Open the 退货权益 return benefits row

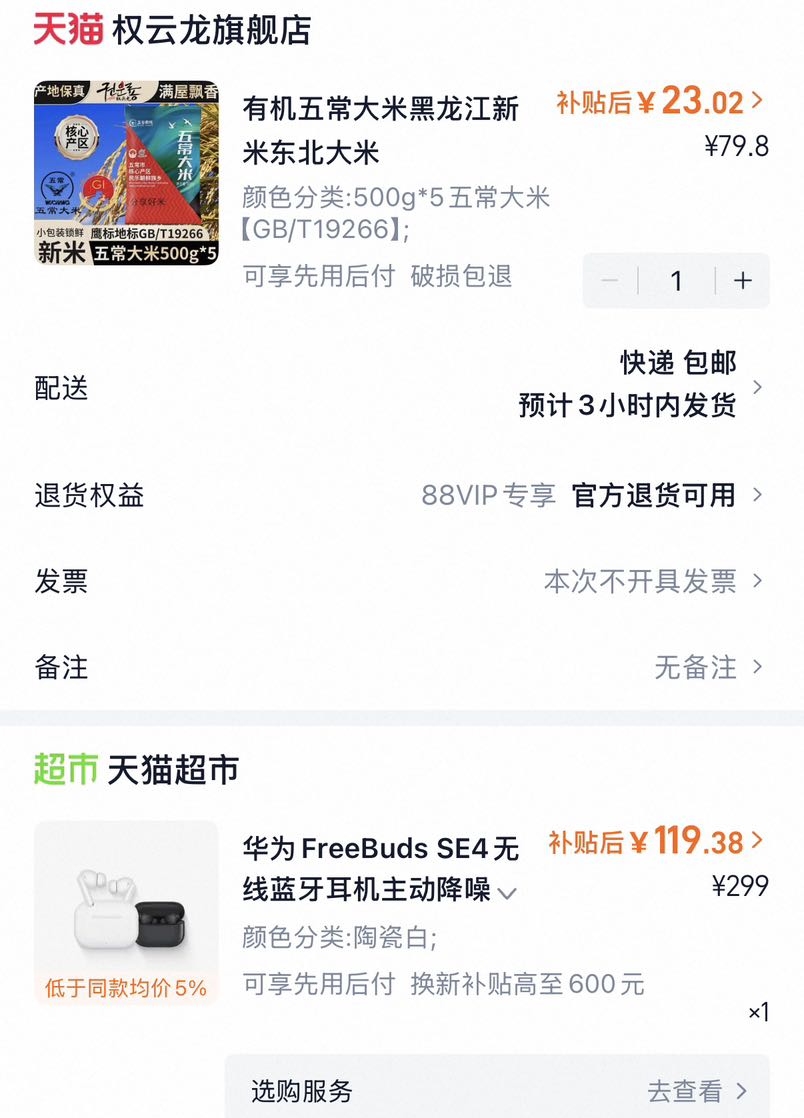[402, 495]
